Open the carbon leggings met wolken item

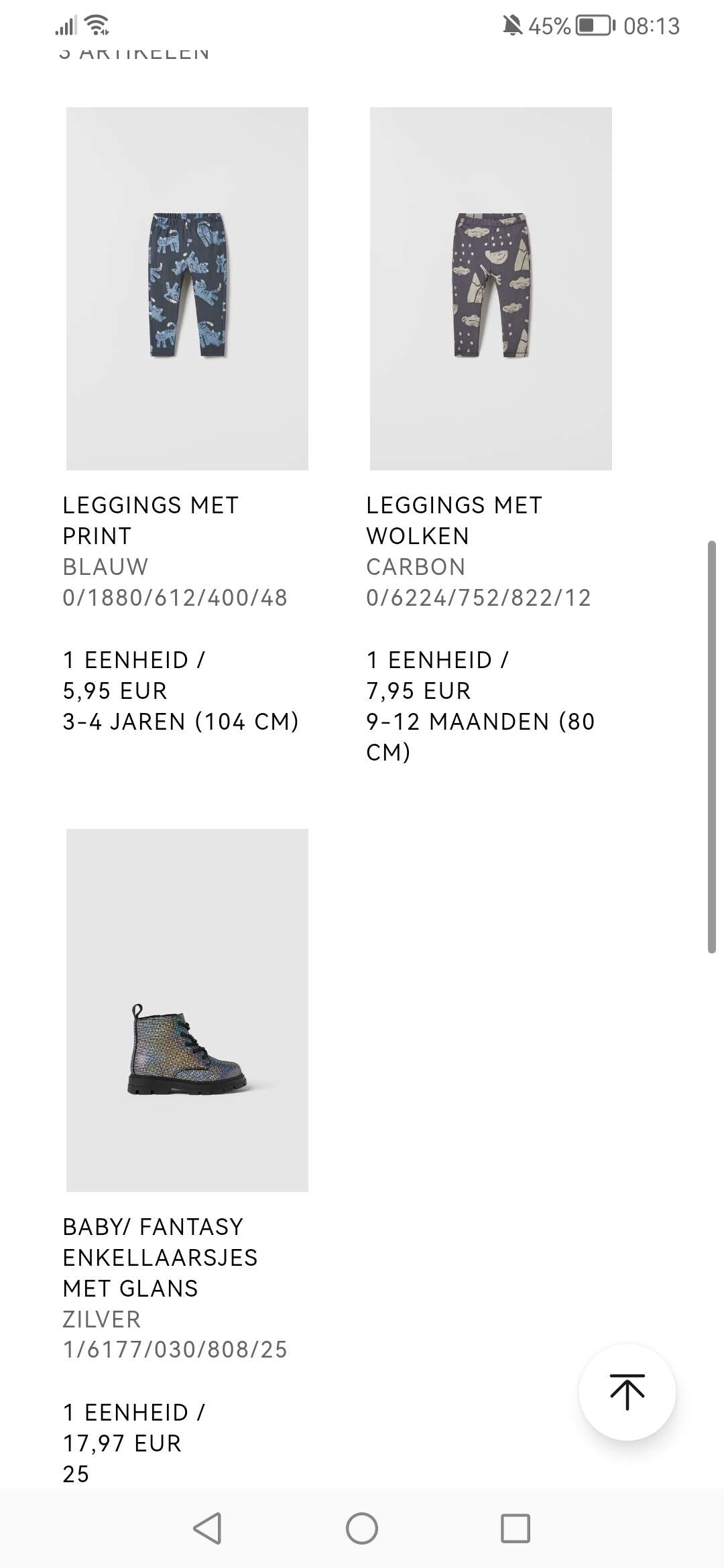pos(491,289)
